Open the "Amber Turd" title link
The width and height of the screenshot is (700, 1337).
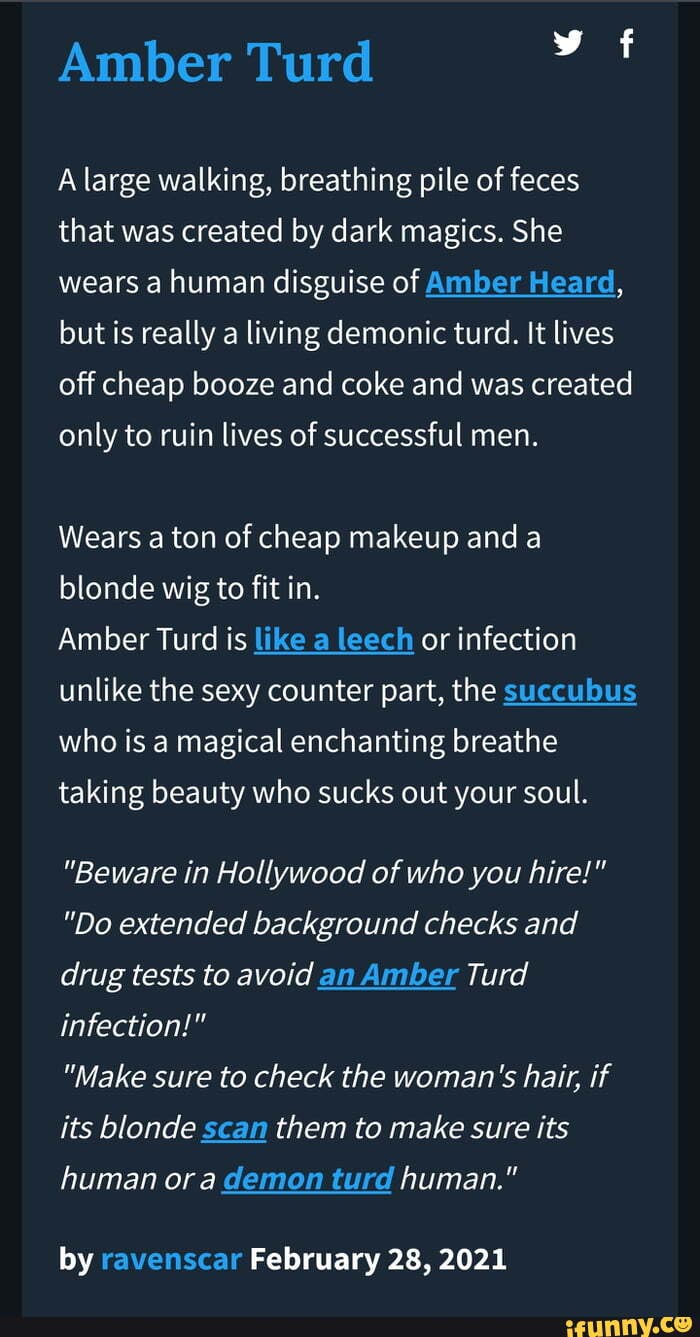(216, 62)
